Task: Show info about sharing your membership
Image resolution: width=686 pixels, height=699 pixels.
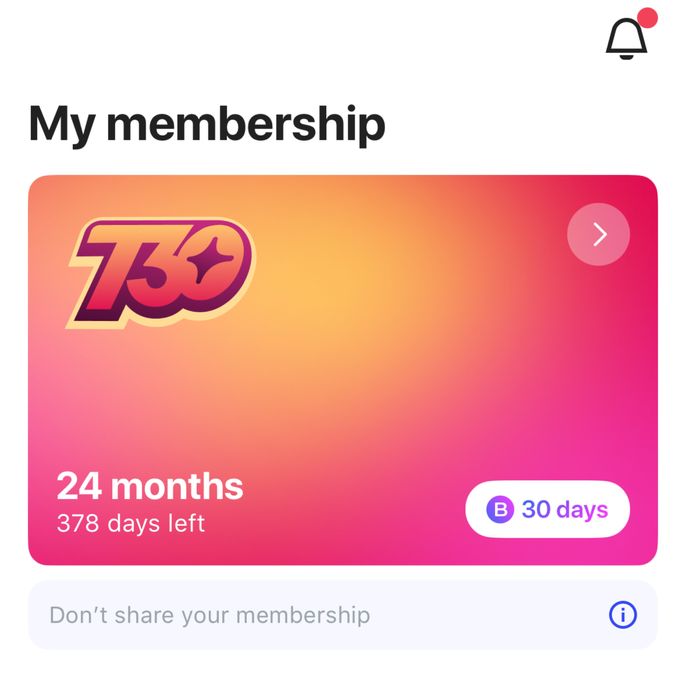Action: [x=622, y=615]
